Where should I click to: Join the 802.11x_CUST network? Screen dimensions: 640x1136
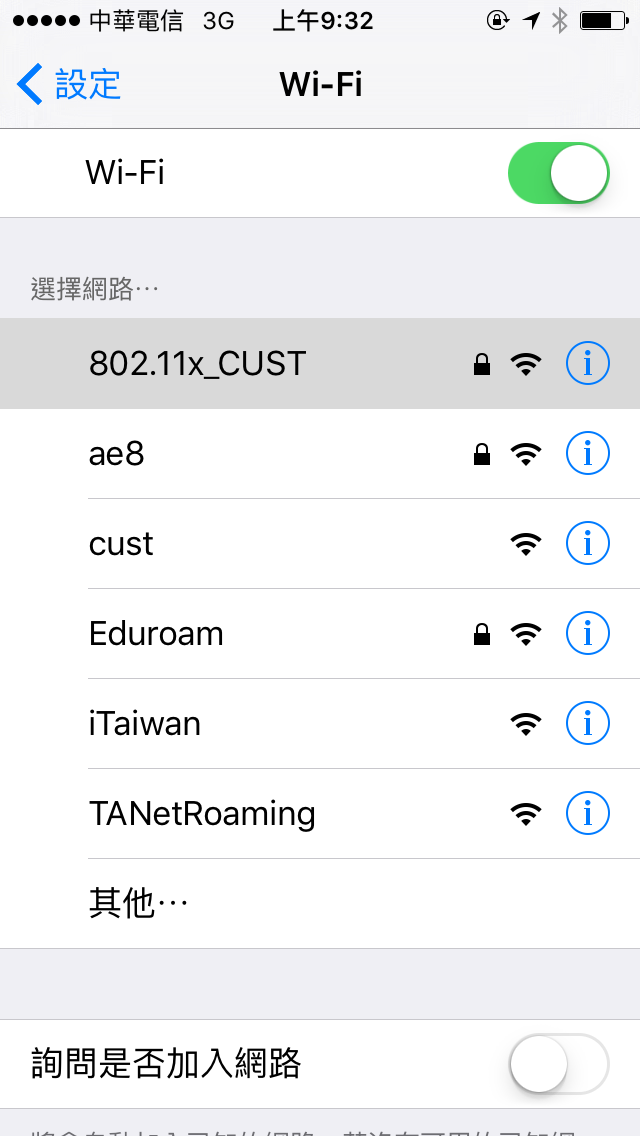point(320,363)
